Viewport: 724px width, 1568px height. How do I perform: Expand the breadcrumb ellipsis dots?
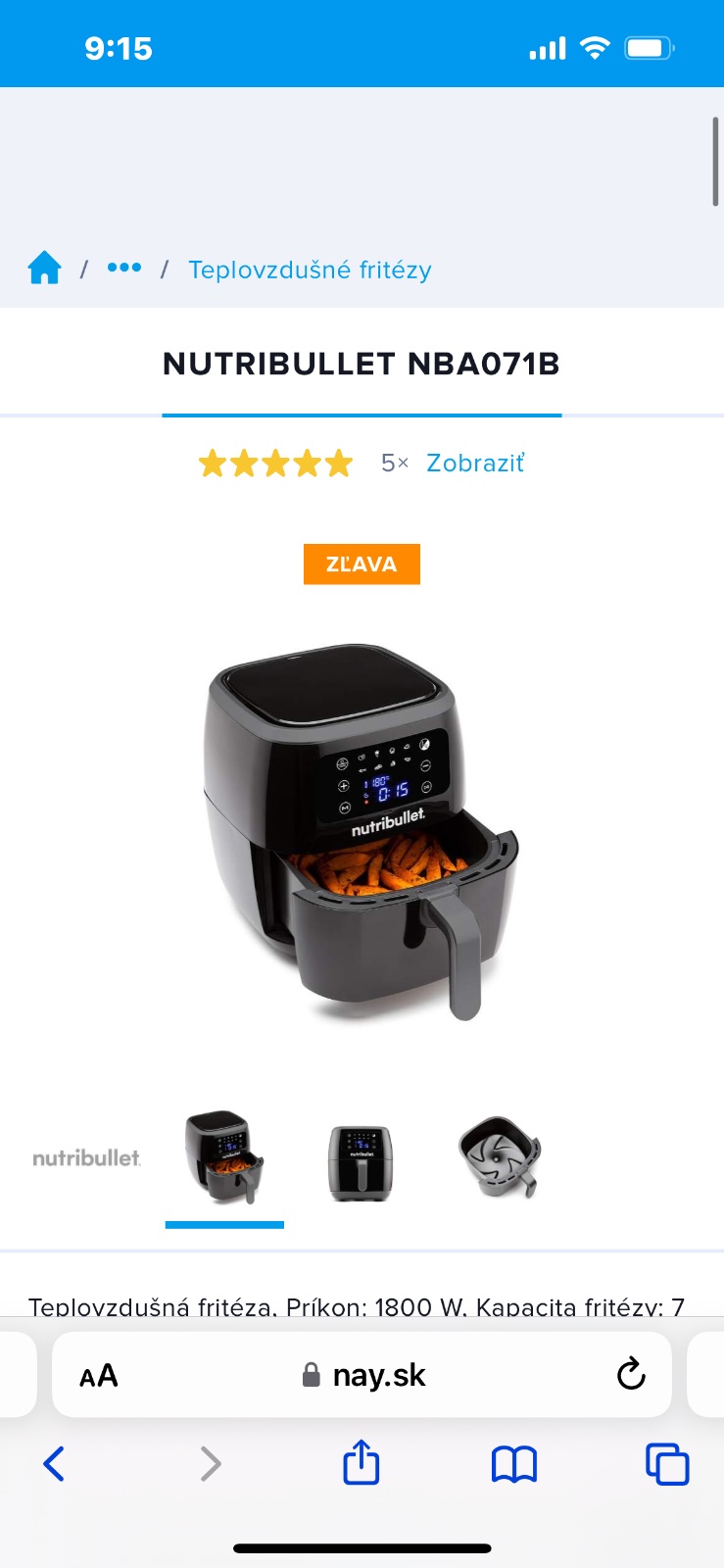123,268
